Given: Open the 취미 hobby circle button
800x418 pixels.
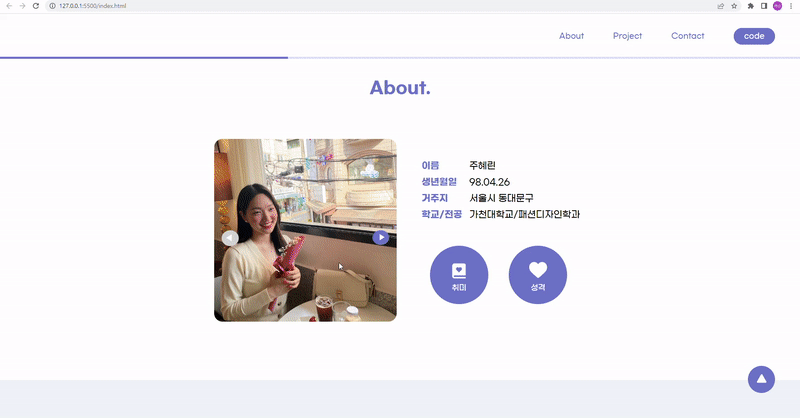Looking at the screenshot, I should 459,274.
